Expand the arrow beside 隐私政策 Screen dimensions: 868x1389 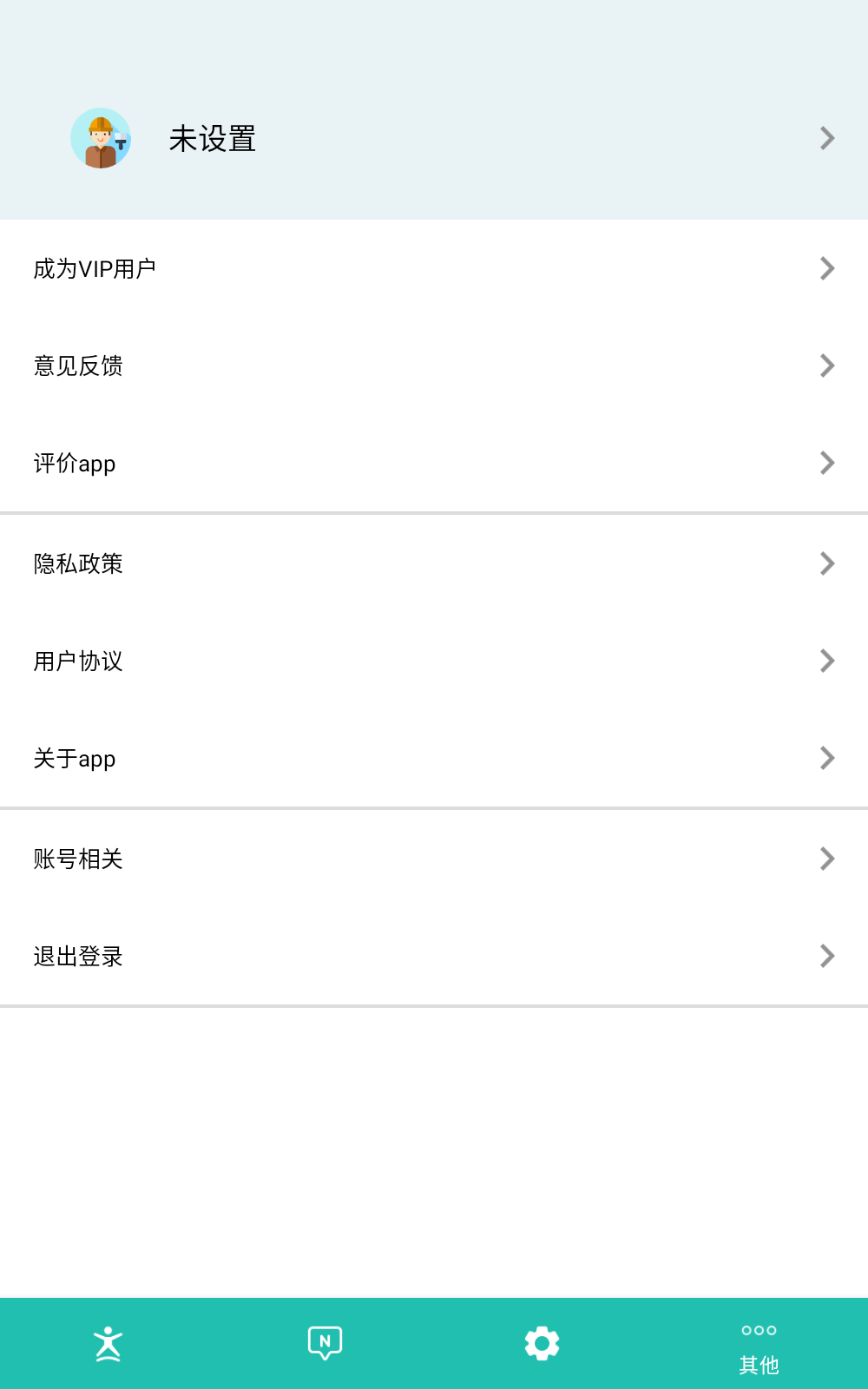click(825, 563)
